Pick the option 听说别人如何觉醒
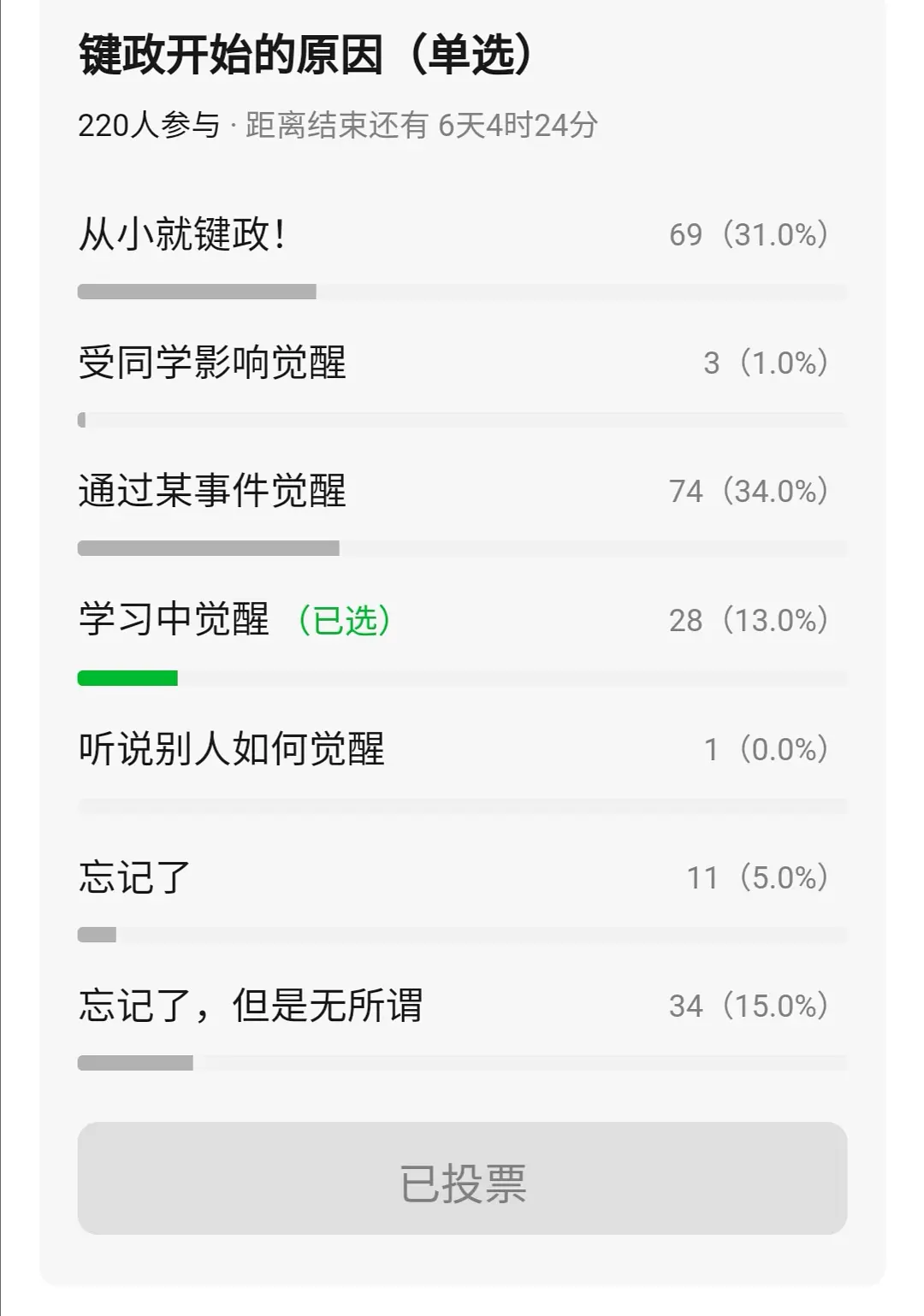This screenshot has width=924, height=1316. (x=231, y=749)
